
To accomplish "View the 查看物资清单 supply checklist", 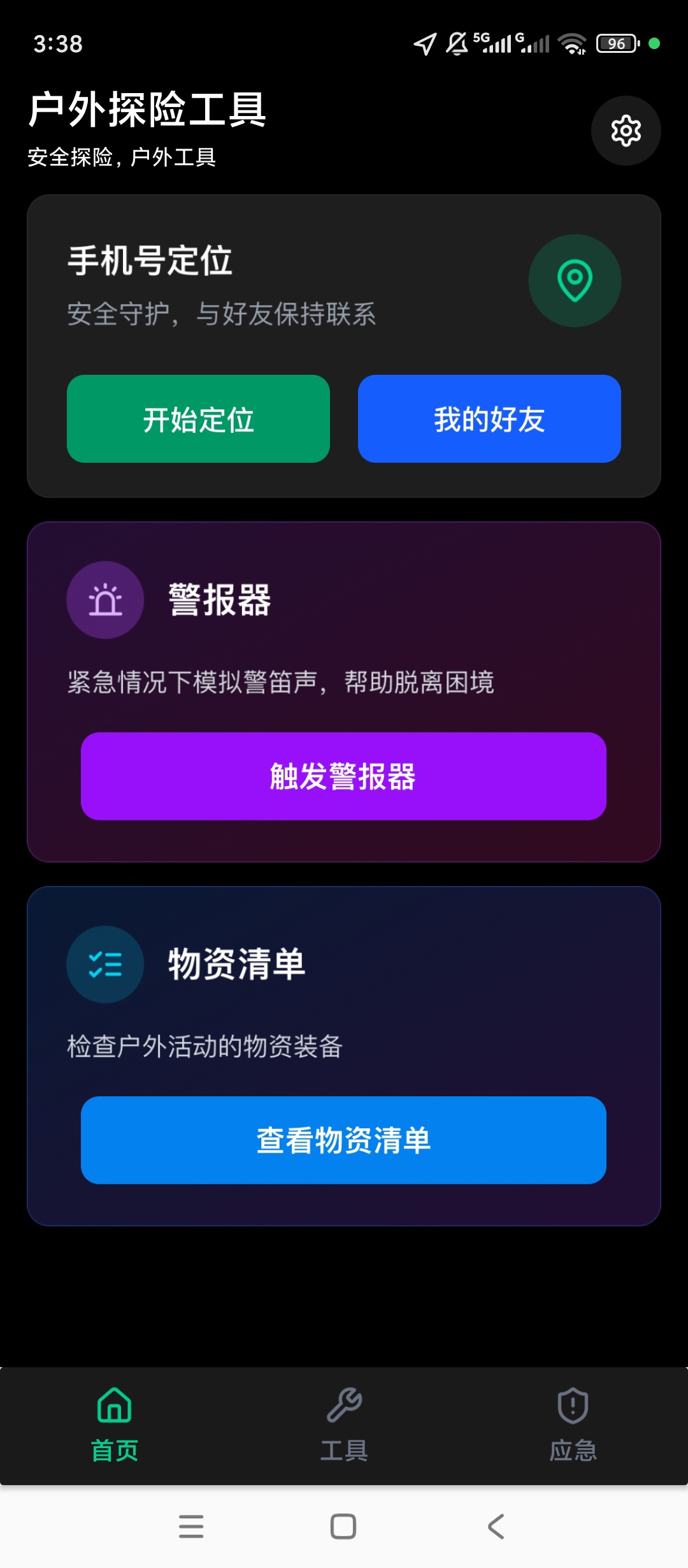I will click(343, 1140).
